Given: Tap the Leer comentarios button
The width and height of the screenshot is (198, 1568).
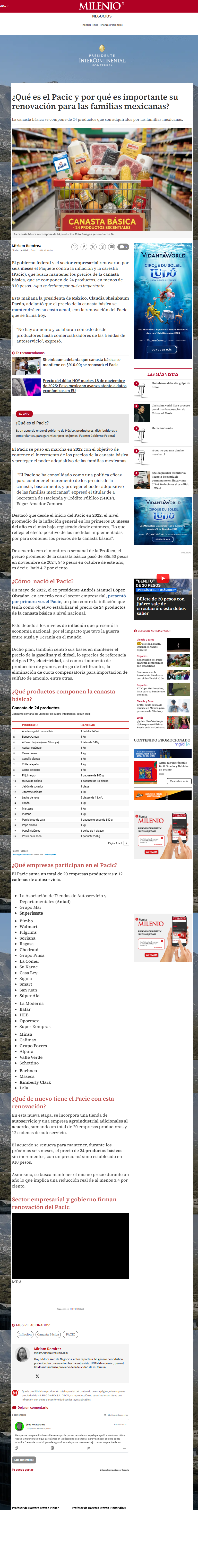Looking at the screenshot, I should (24, 1460).
